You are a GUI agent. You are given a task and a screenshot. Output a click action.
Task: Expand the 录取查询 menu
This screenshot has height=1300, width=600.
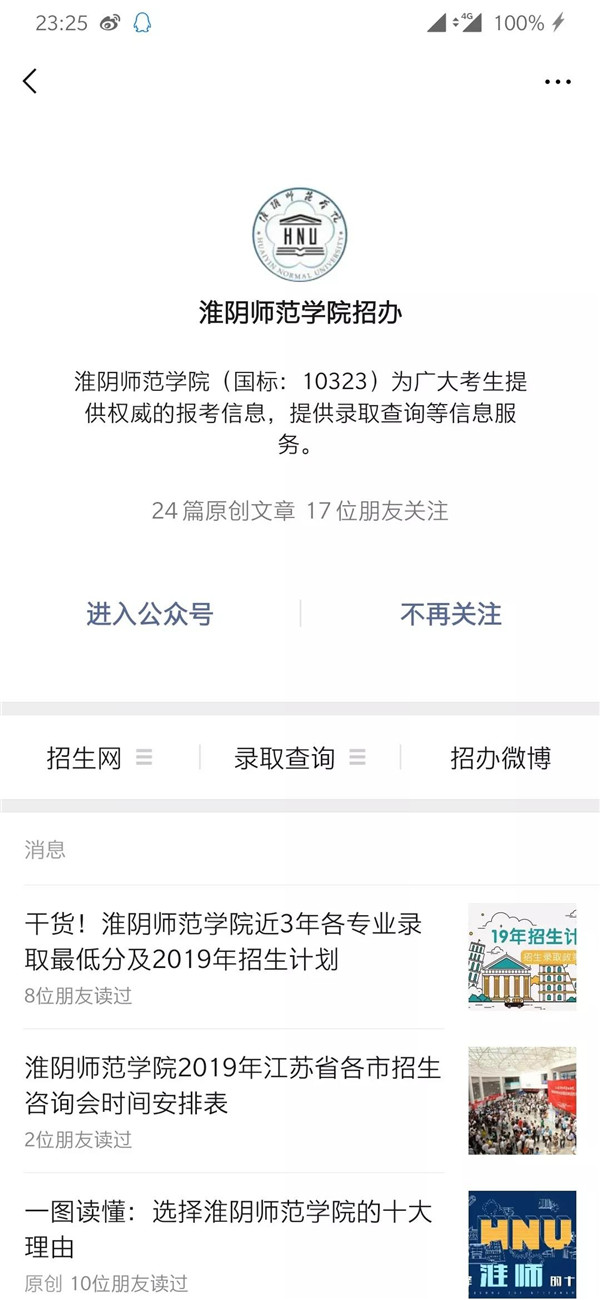point(300,758)
